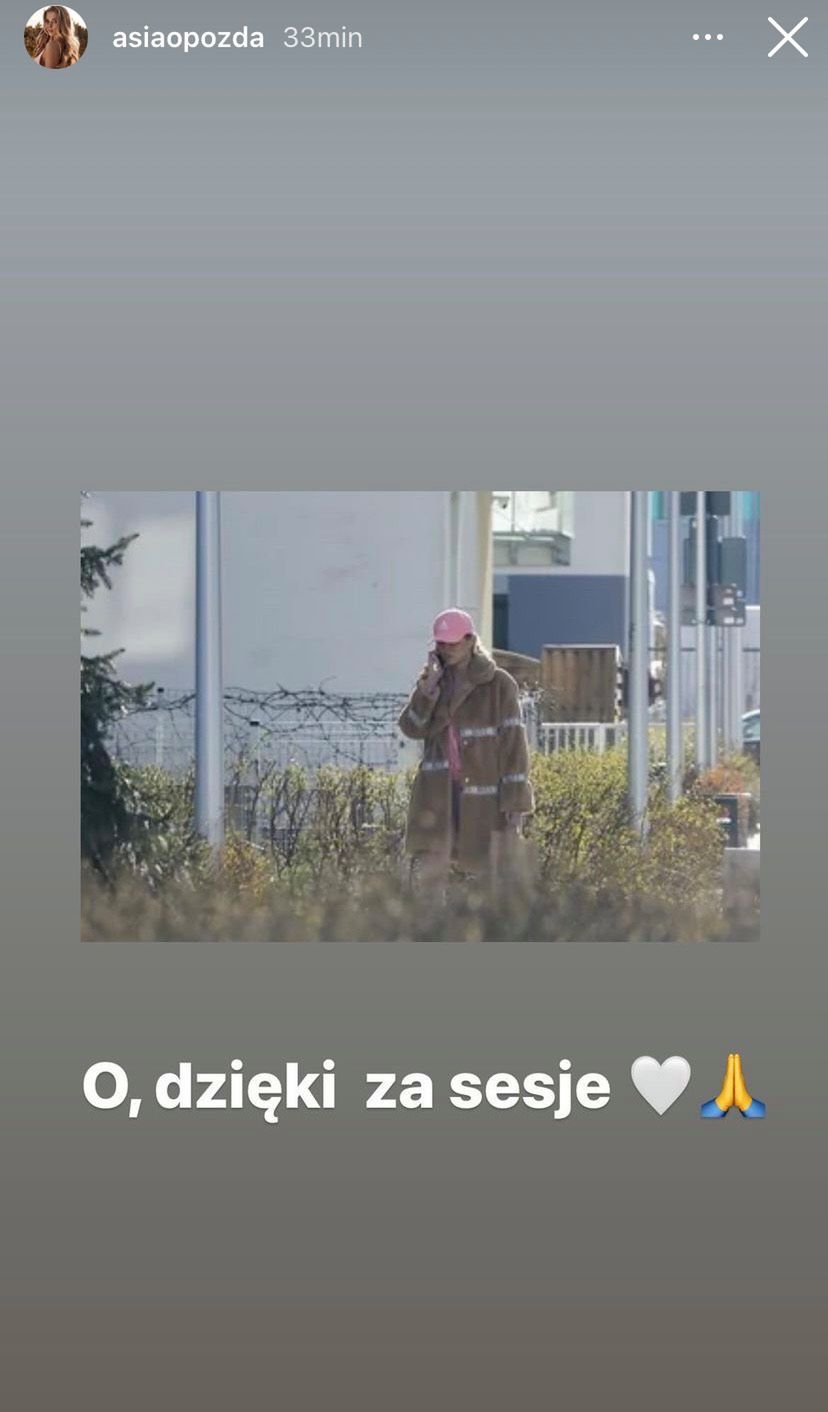The width and height of the screenshot is (828, 1412).
Task: Tap the asiaopozda username
Action: pos(188,38)
